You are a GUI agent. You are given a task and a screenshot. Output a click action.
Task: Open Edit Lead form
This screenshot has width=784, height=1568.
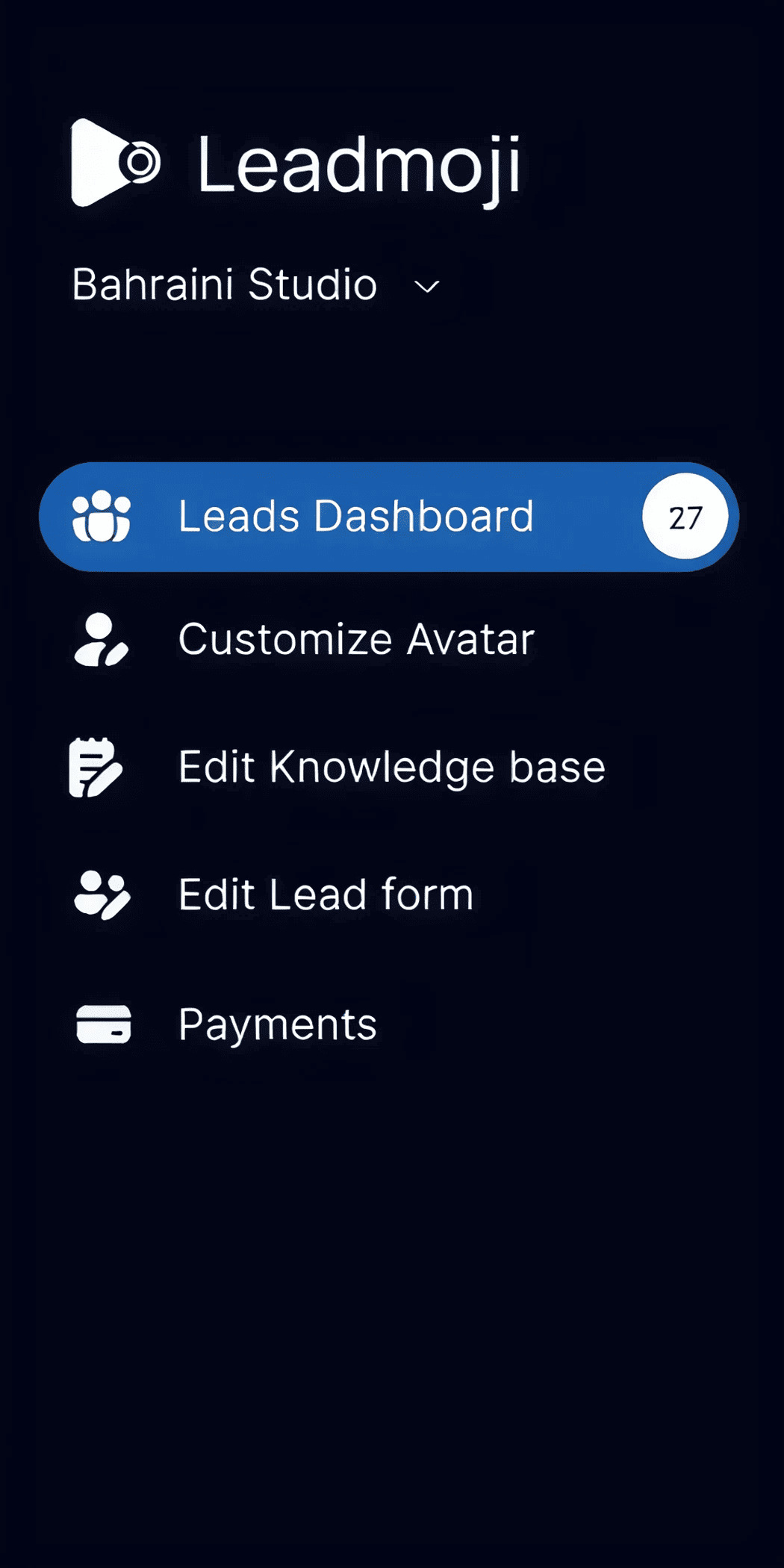pyautogui.click(x=324, y=895)
